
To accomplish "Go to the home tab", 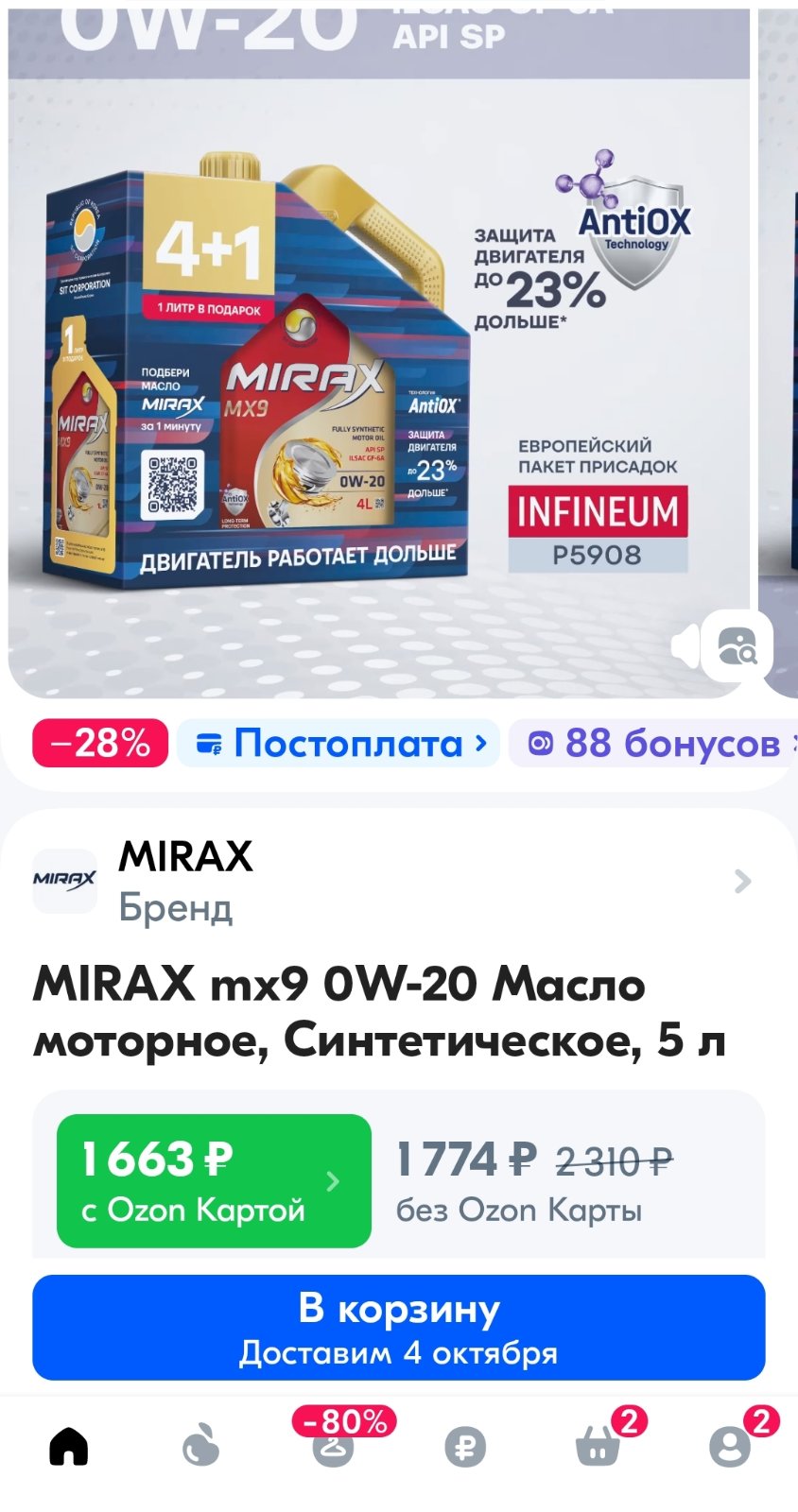I will coord(68,1446).
